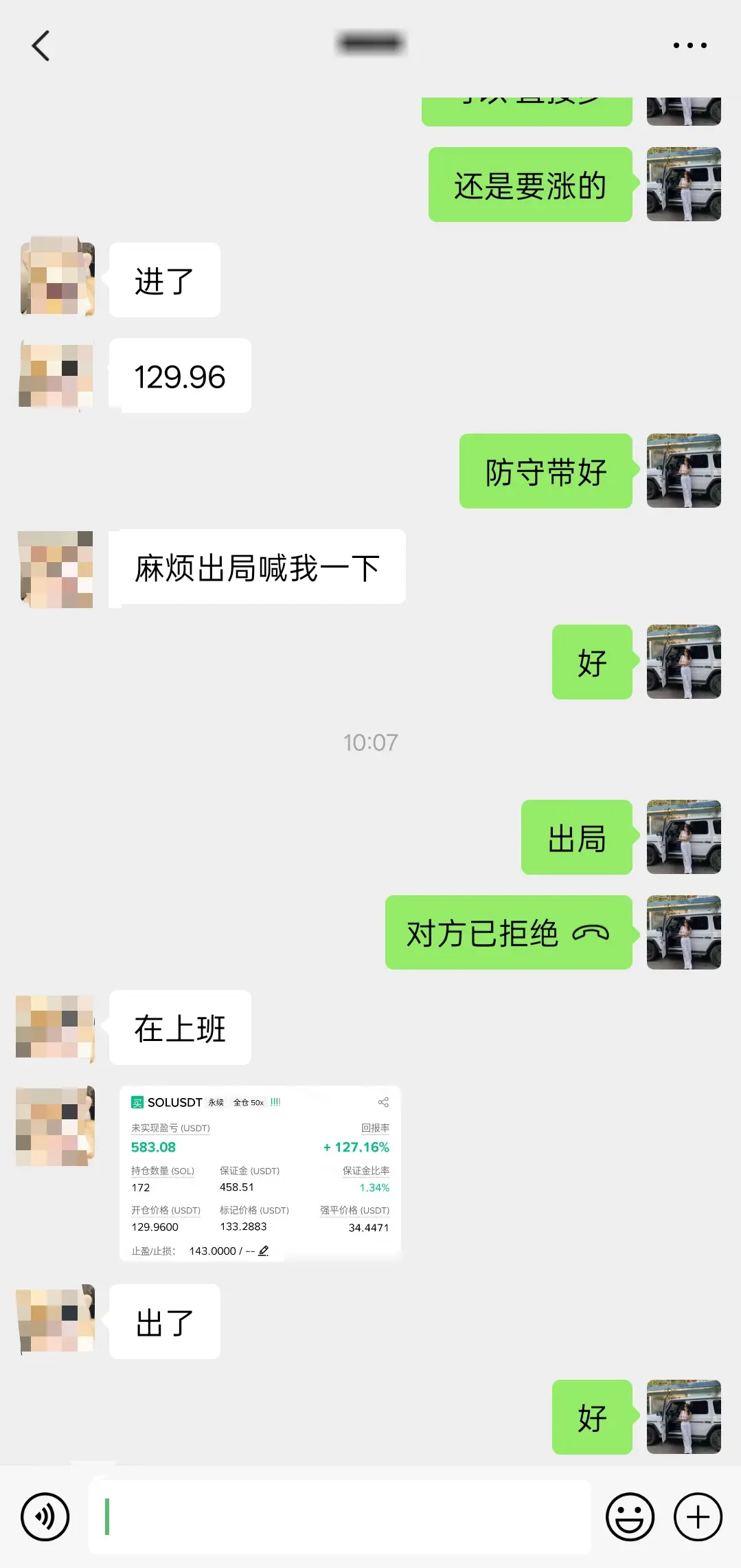The width and height of the screenshot is (741, 1568).
Task: Open the SOLUSDT position share card
Action: click(259, 1175)
